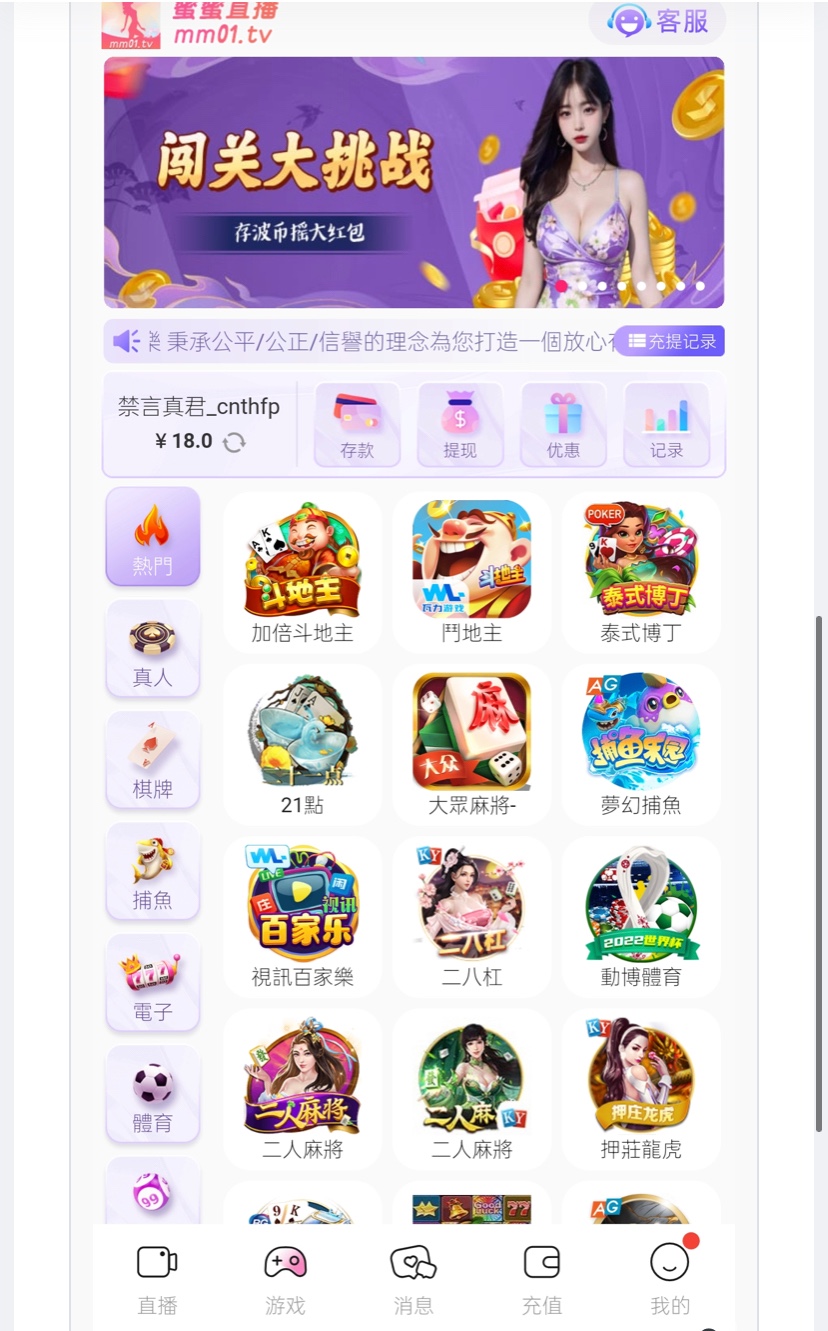Viewport: 828px width, 1331px height.
Task: Open 提现 withdrawal
Action: click(x=460, y=425)
